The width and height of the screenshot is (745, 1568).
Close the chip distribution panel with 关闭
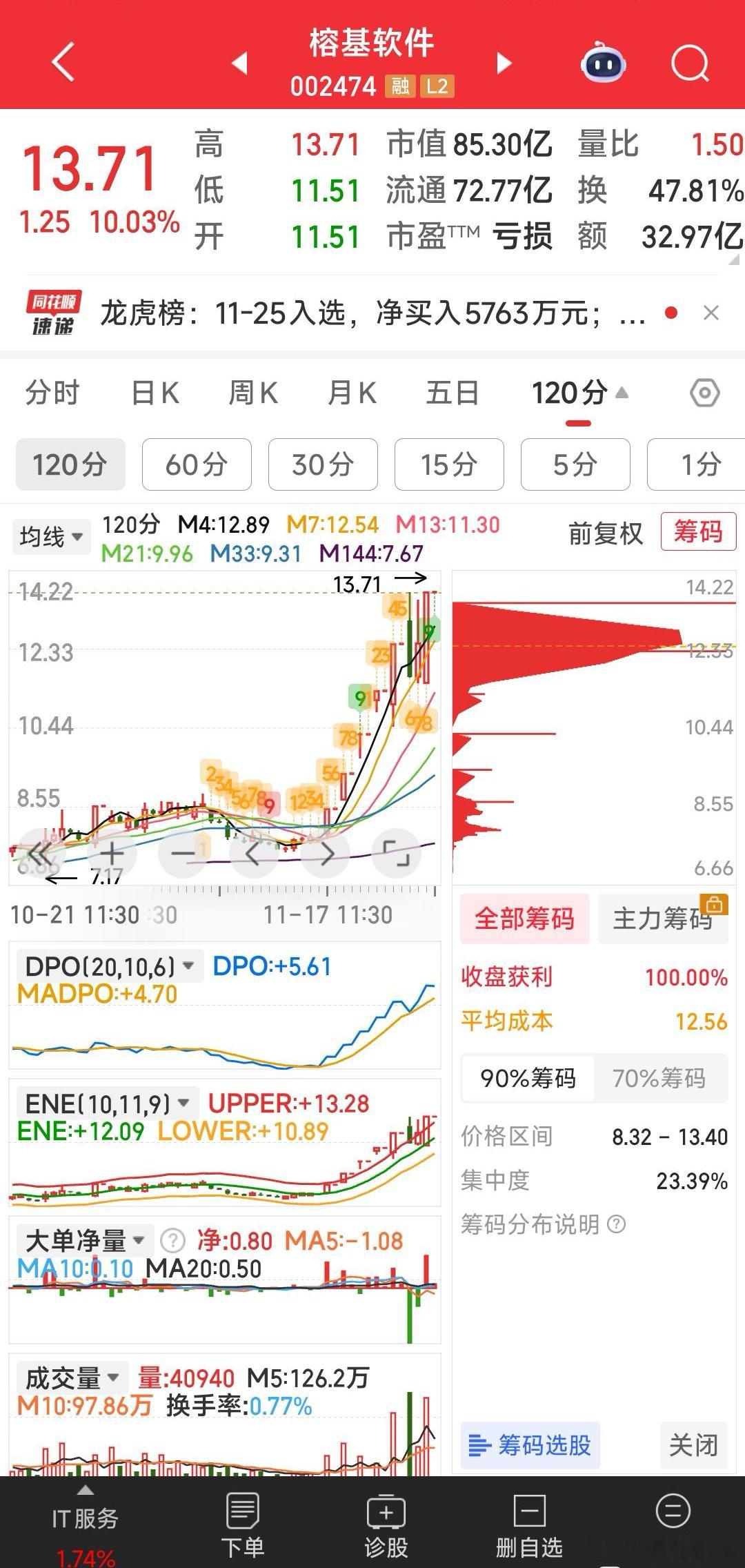(x=693, y=1445)
